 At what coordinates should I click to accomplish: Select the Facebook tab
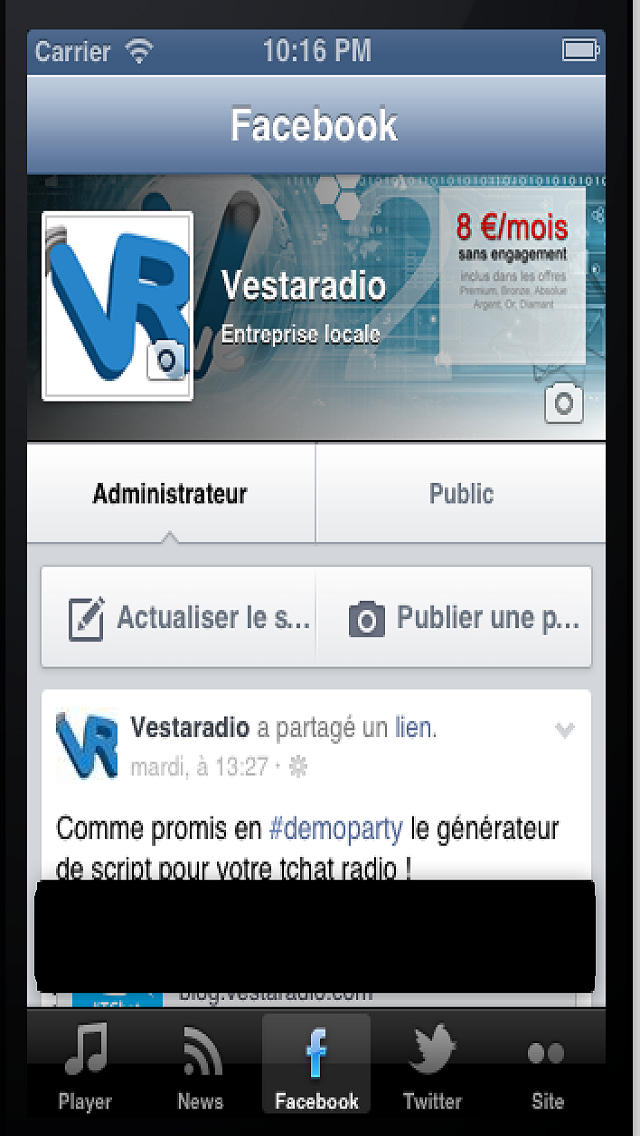(x=316, y=1065)
